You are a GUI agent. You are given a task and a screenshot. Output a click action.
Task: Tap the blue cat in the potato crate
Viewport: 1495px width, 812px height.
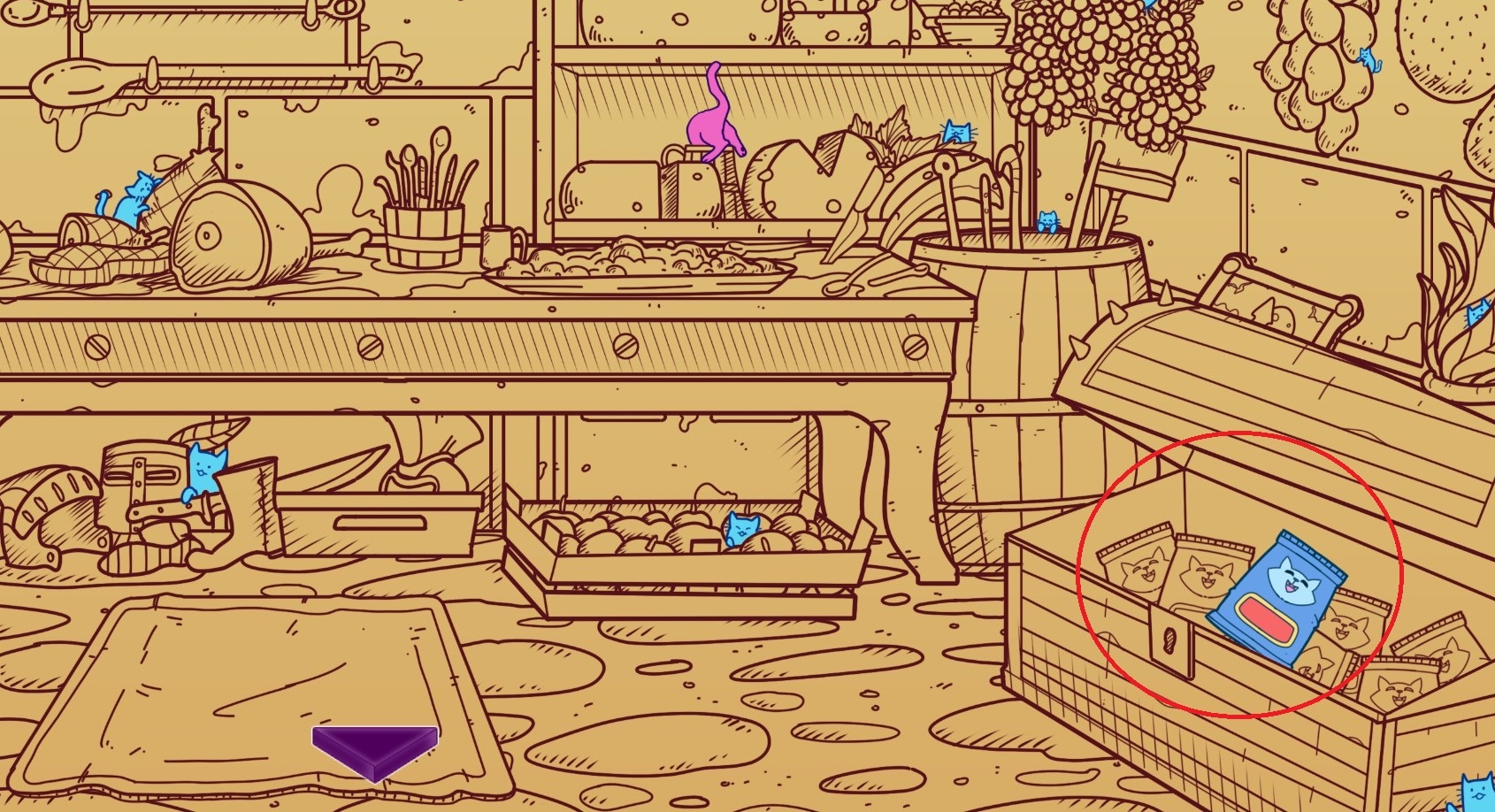coord(740,530)
